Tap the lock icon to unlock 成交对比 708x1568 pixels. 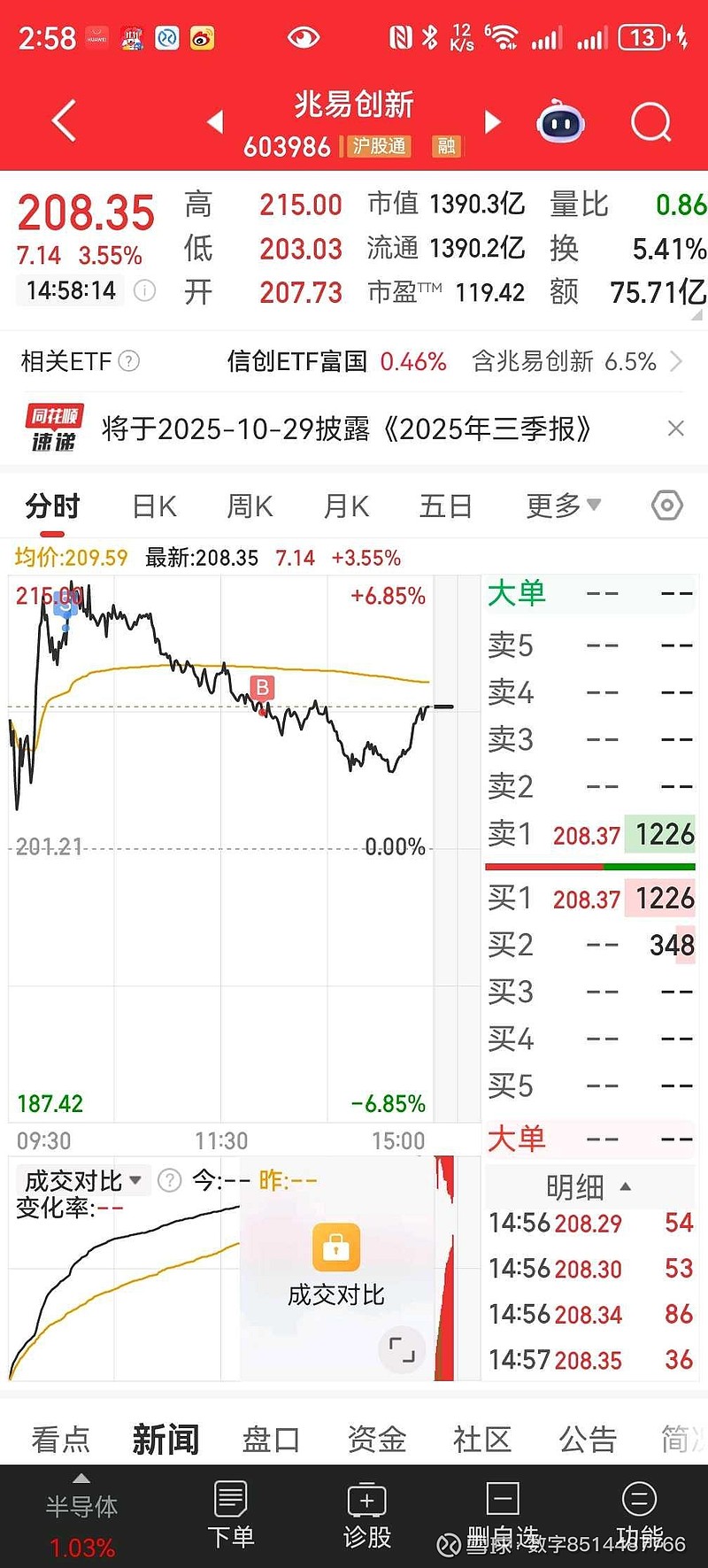(337, 1247)
